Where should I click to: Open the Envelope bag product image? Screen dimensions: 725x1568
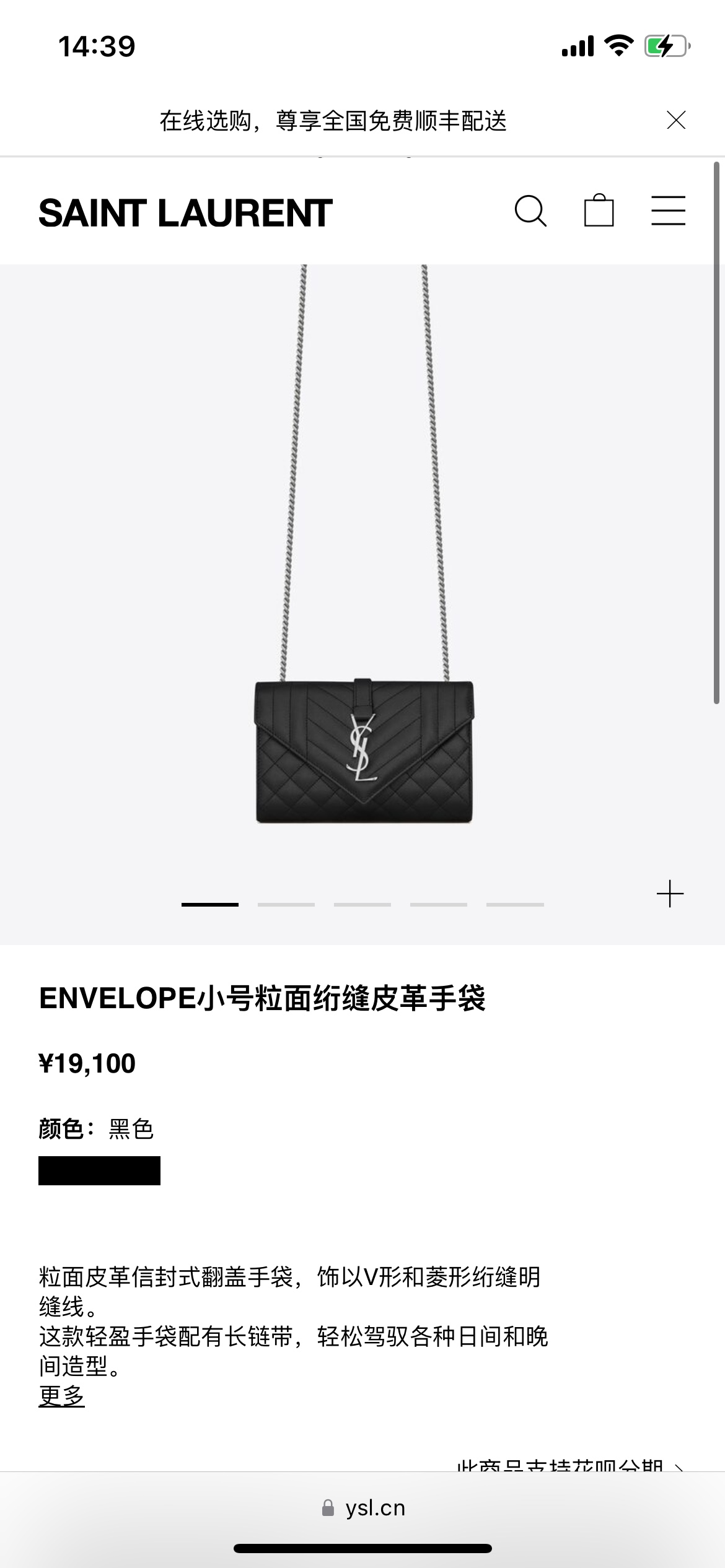364,752
